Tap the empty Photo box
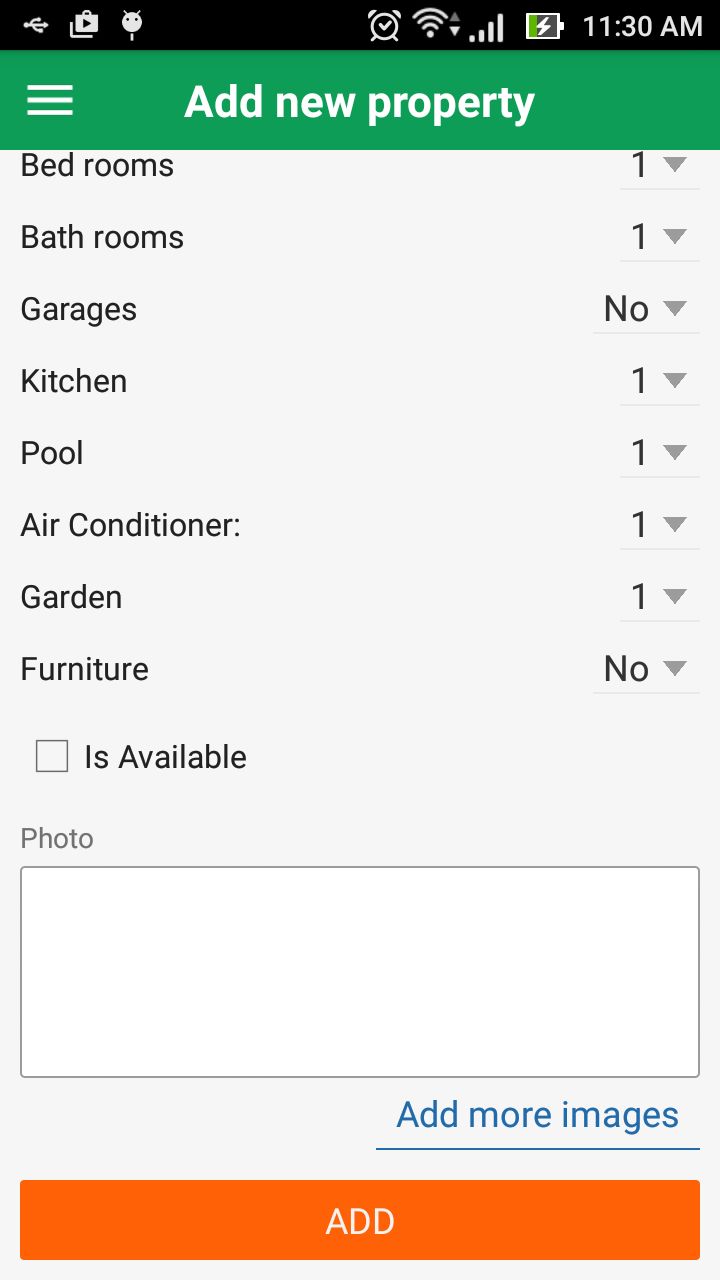This screenshot has height=1280, width=720. point(360,971)
